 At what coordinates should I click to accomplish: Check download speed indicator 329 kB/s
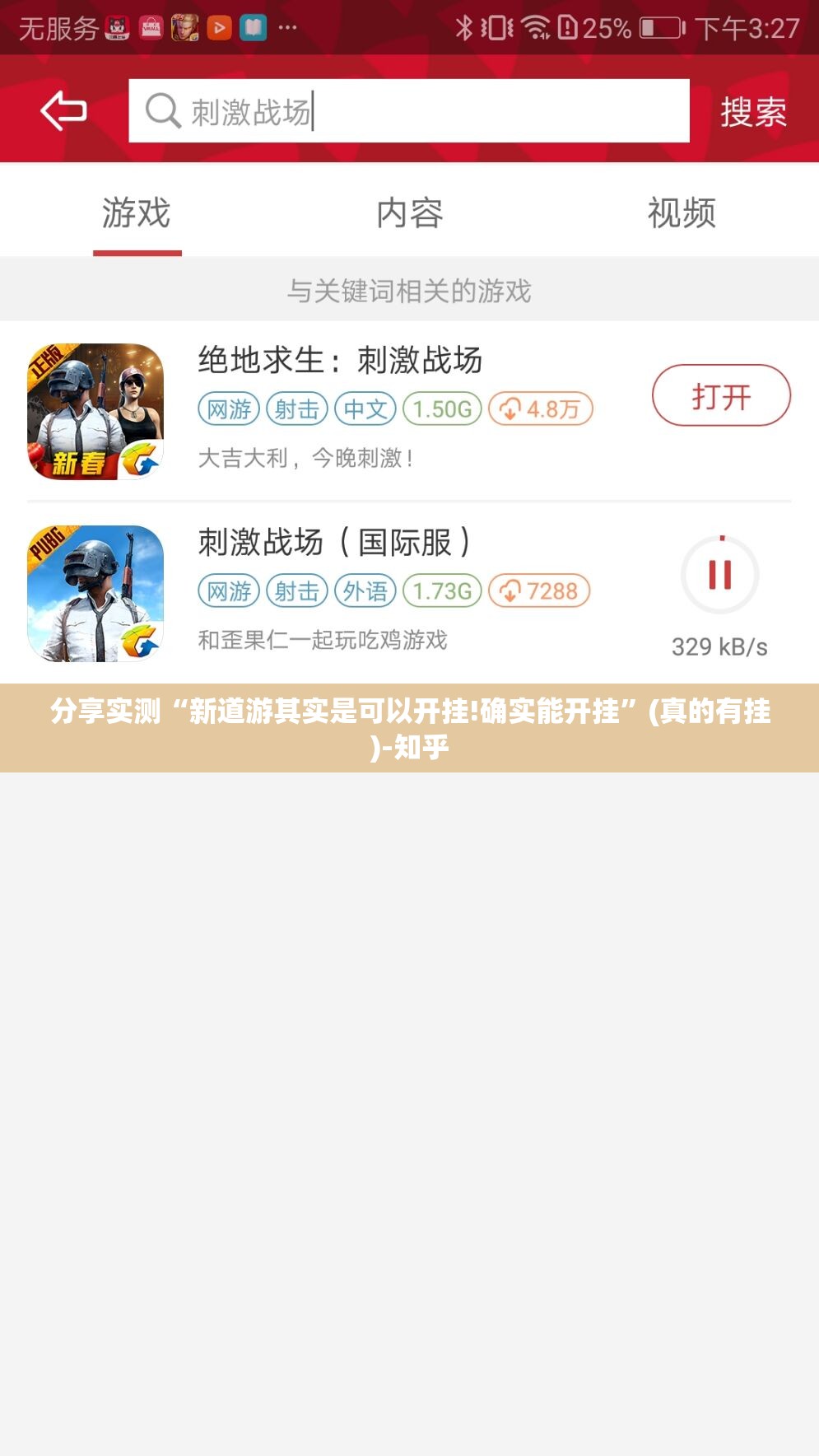click(719, 646)
